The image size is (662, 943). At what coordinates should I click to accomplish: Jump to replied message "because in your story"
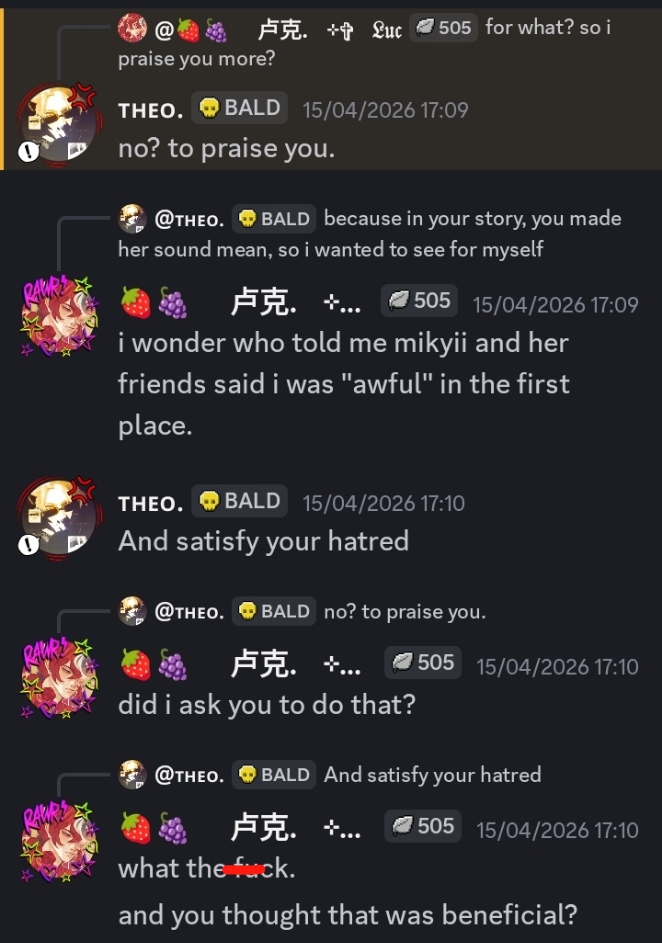coord(472,219)
